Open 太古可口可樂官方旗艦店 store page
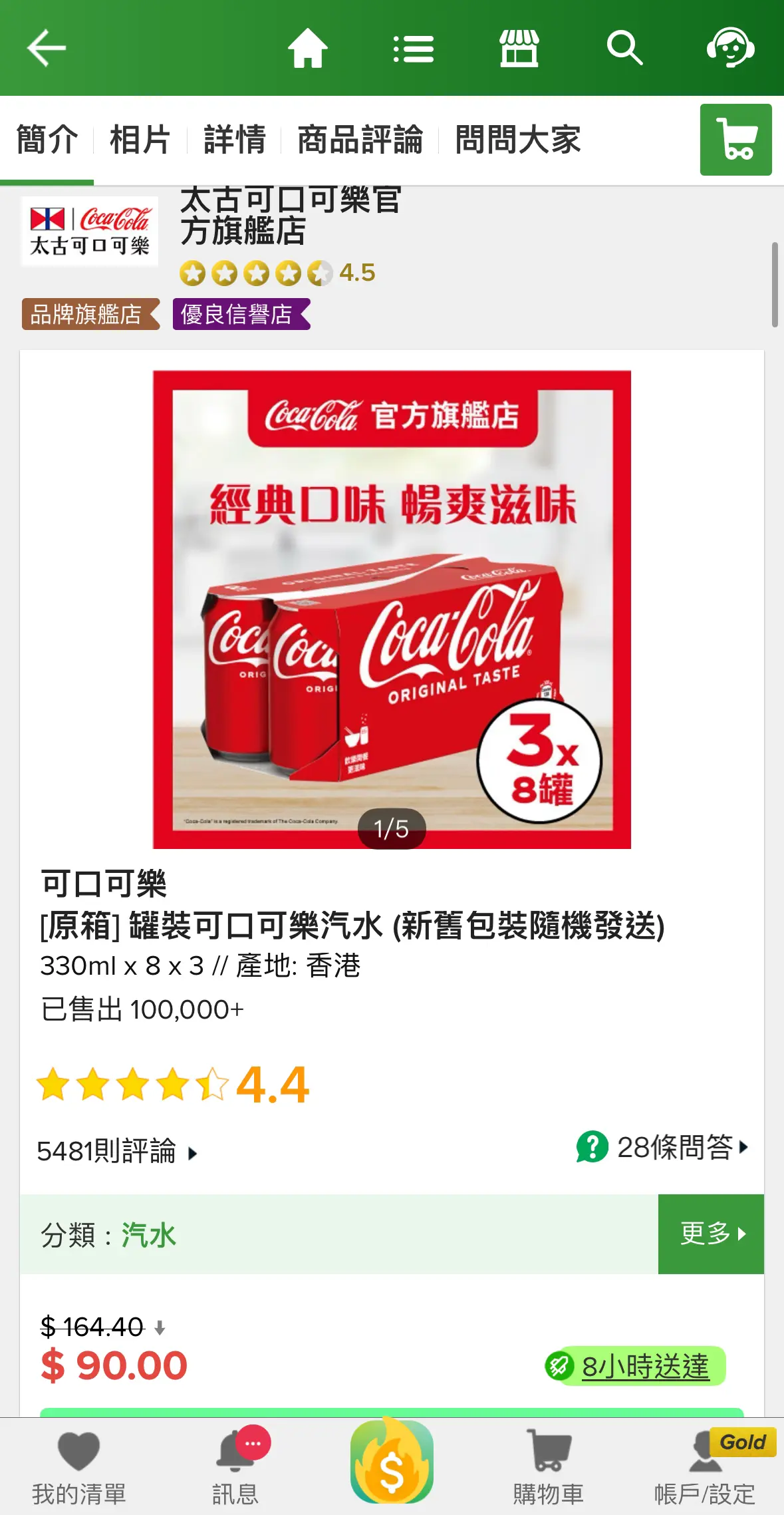 click(x=290, y=215)
